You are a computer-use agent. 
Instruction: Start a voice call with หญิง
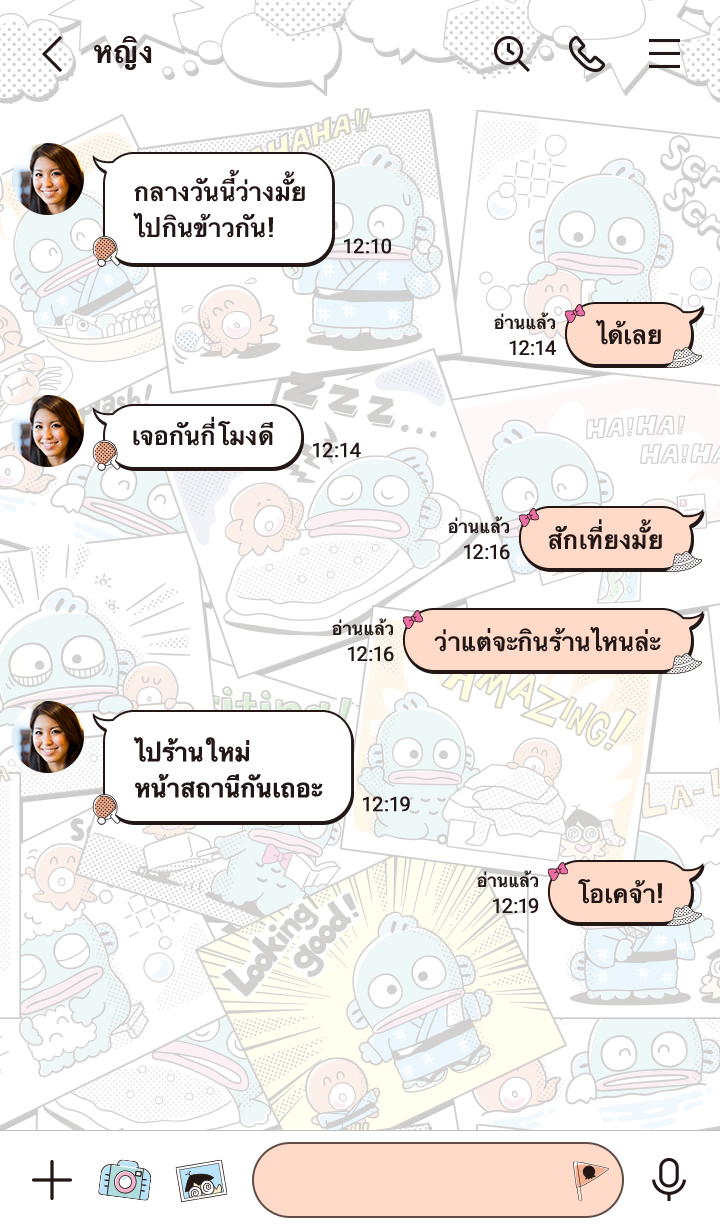586,54
